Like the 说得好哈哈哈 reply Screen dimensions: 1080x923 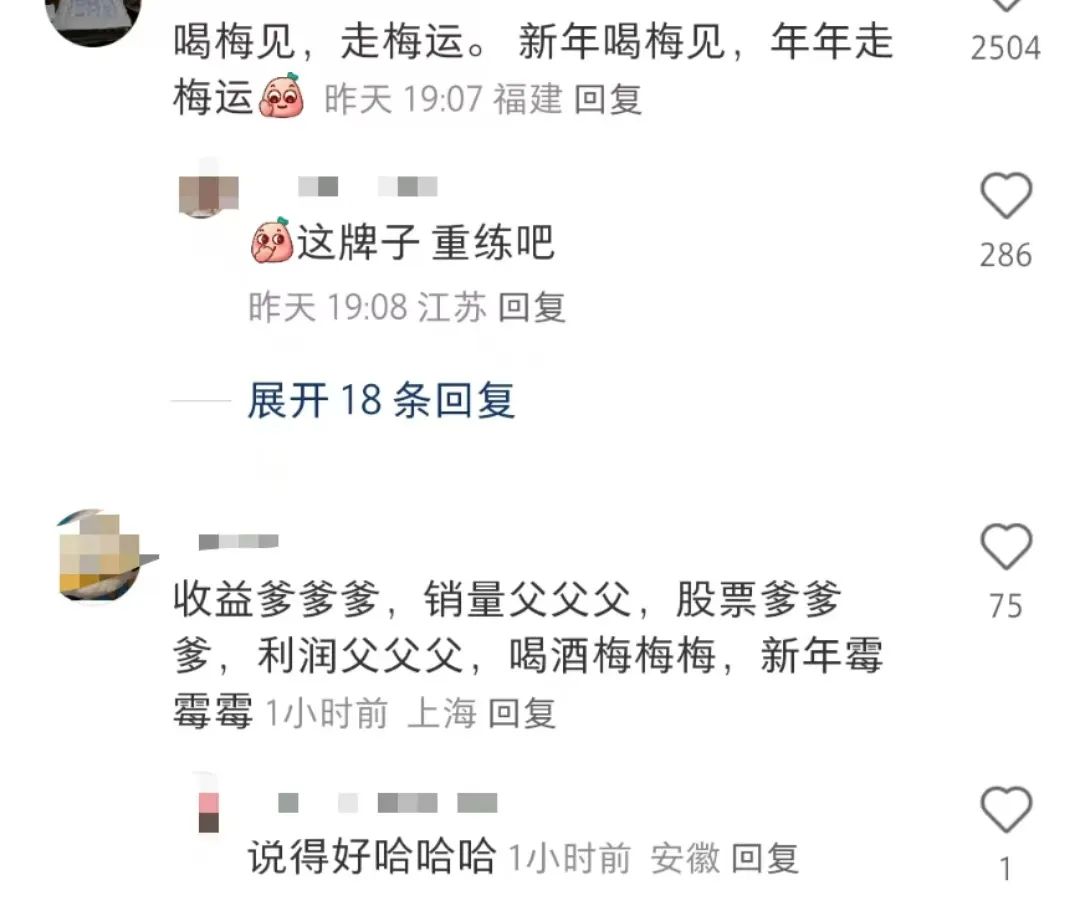point(1005,811)
